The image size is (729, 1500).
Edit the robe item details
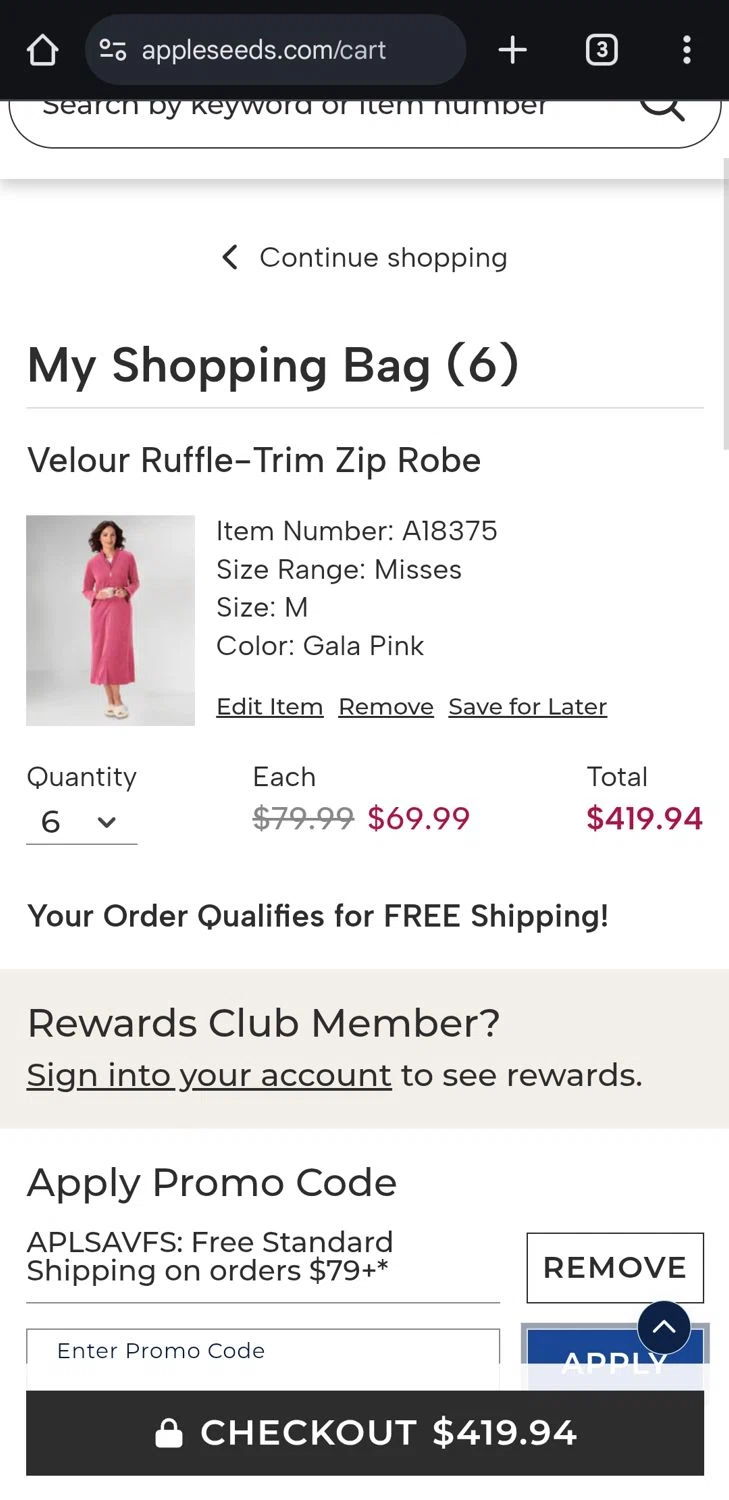pyautogui.click(x=269, y=707)
